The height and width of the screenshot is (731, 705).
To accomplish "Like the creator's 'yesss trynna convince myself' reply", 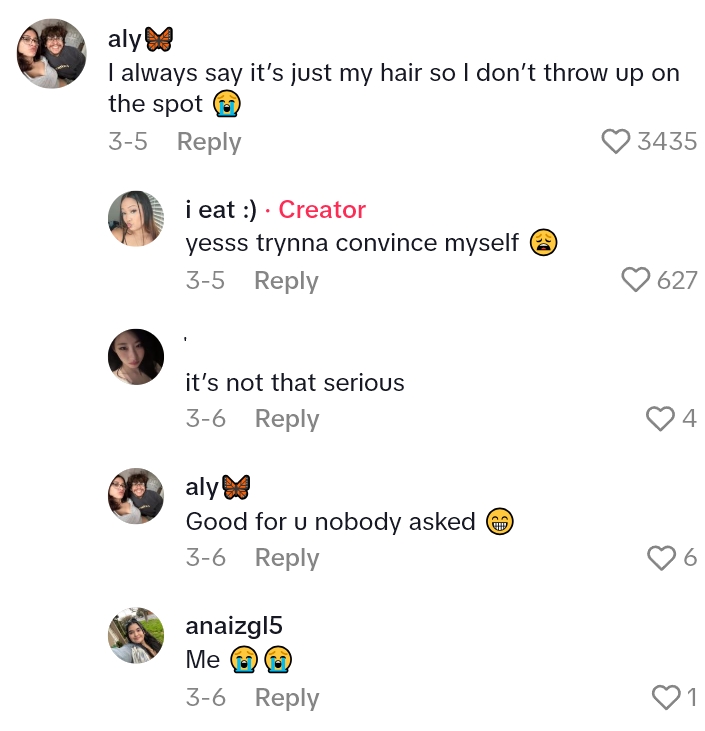I will pos(636,280).
